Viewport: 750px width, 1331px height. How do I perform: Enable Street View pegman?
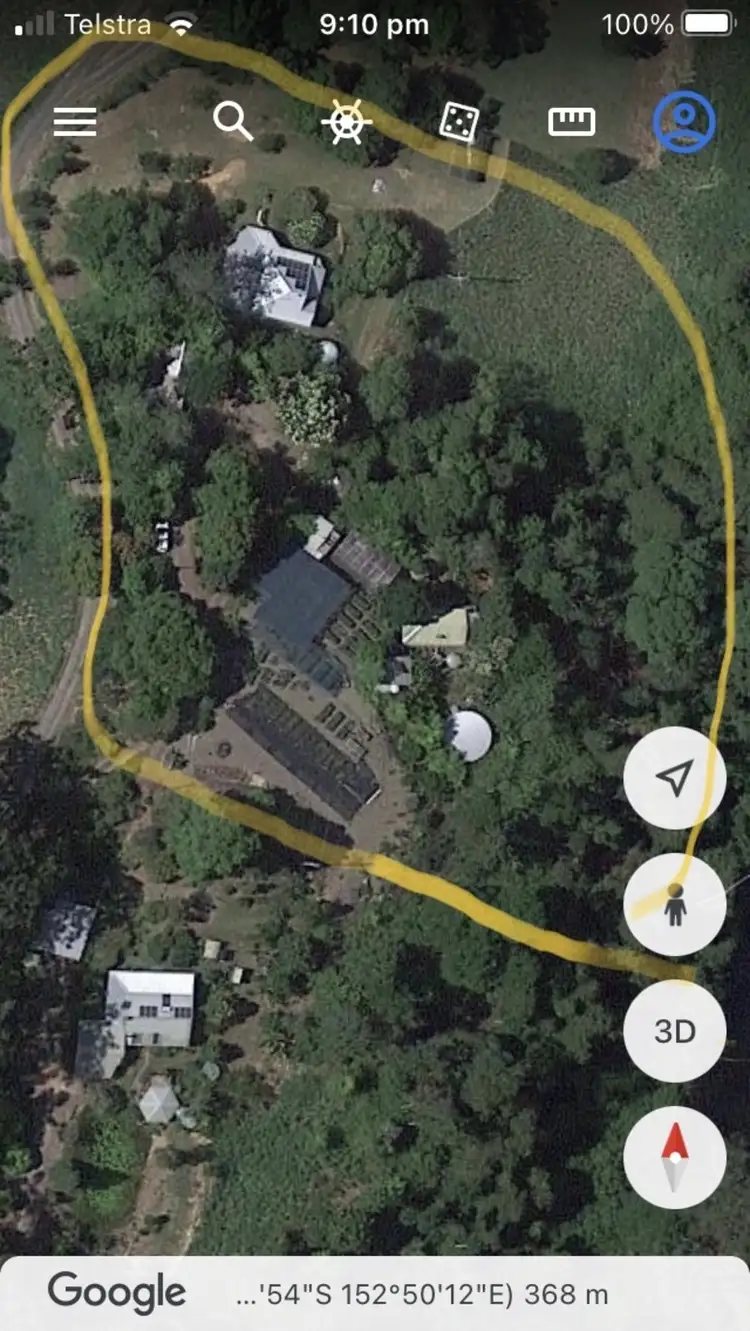point(675,904)
